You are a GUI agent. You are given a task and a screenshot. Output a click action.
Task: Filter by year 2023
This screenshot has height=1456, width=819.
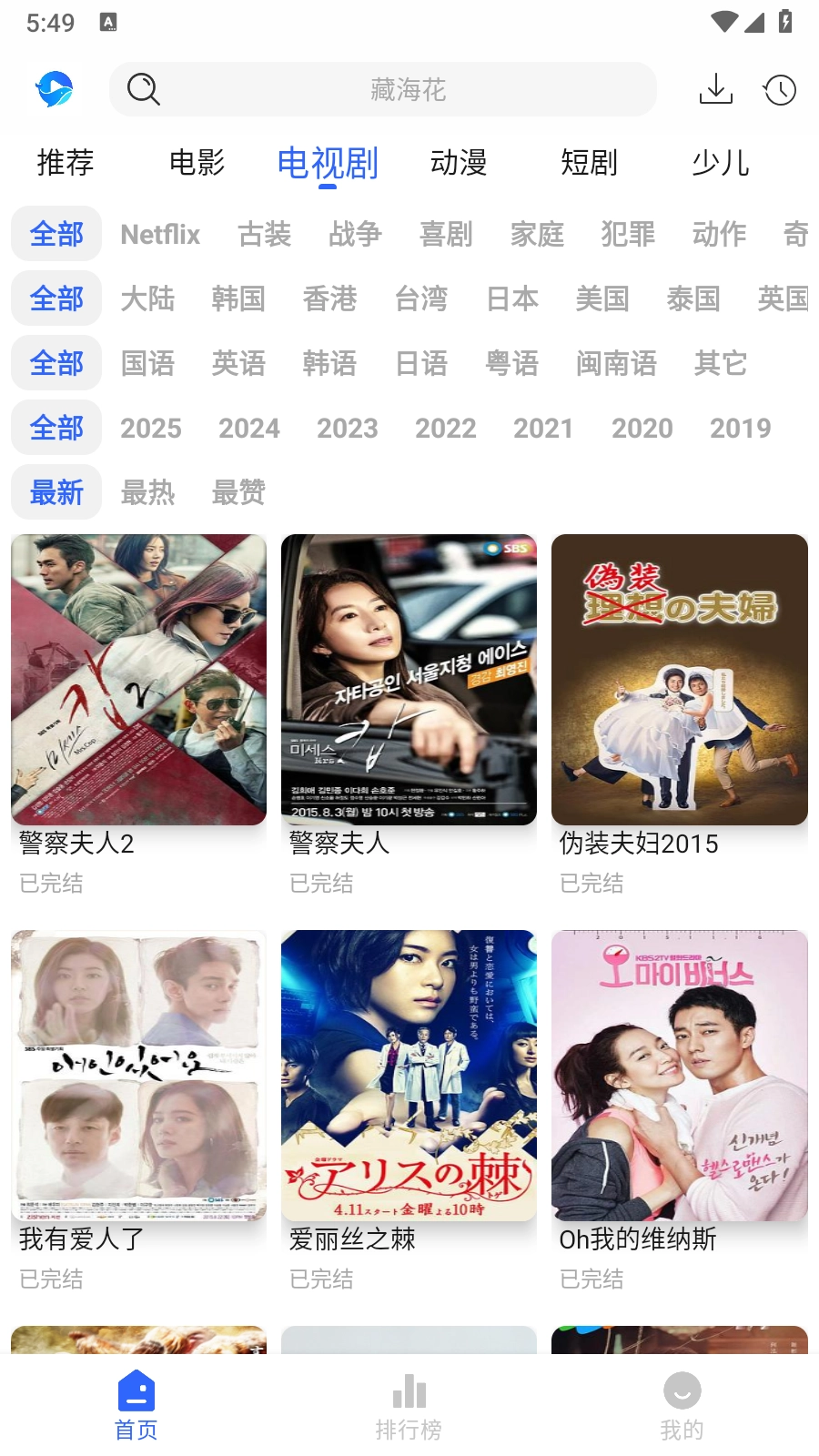pos(347,428)
